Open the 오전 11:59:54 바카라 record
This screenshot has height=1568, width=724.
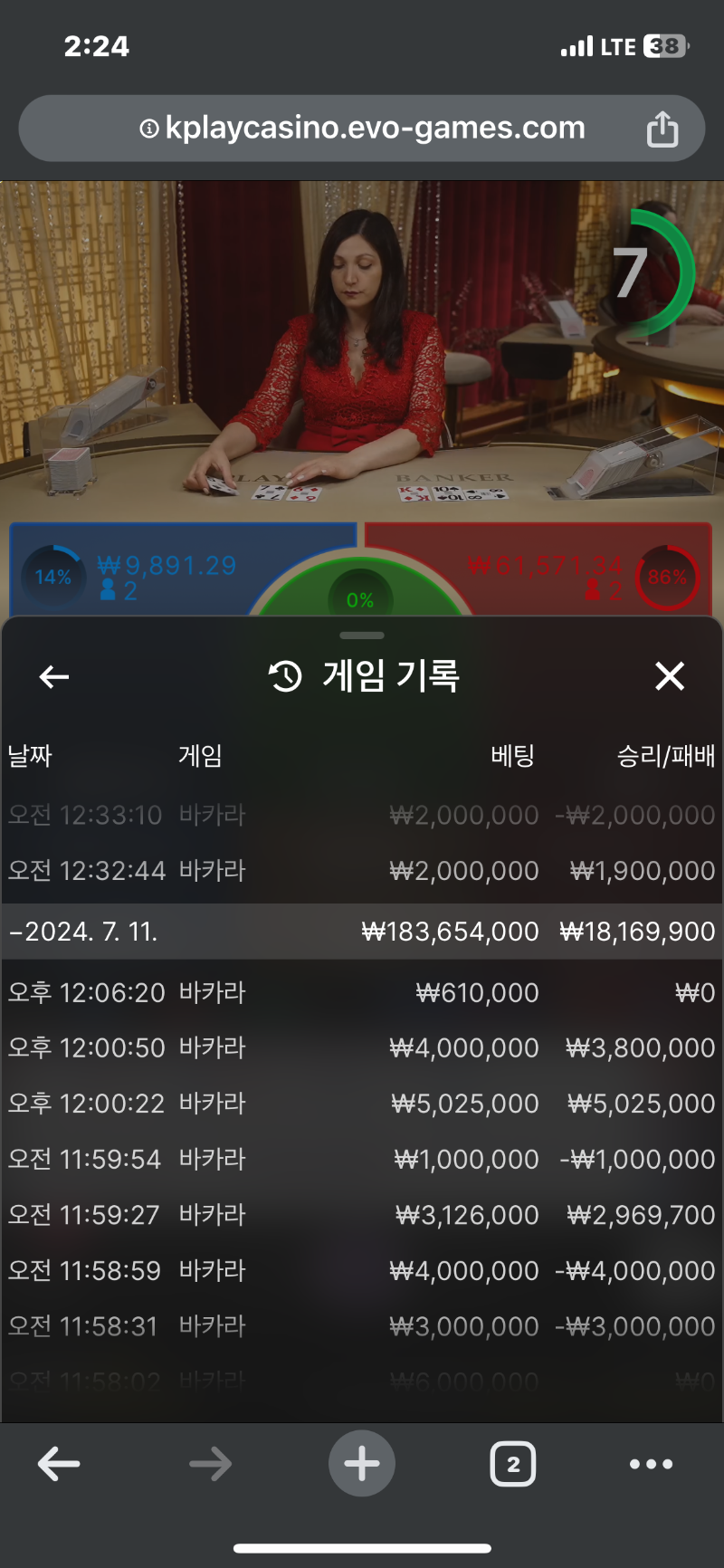(362, 1159)
